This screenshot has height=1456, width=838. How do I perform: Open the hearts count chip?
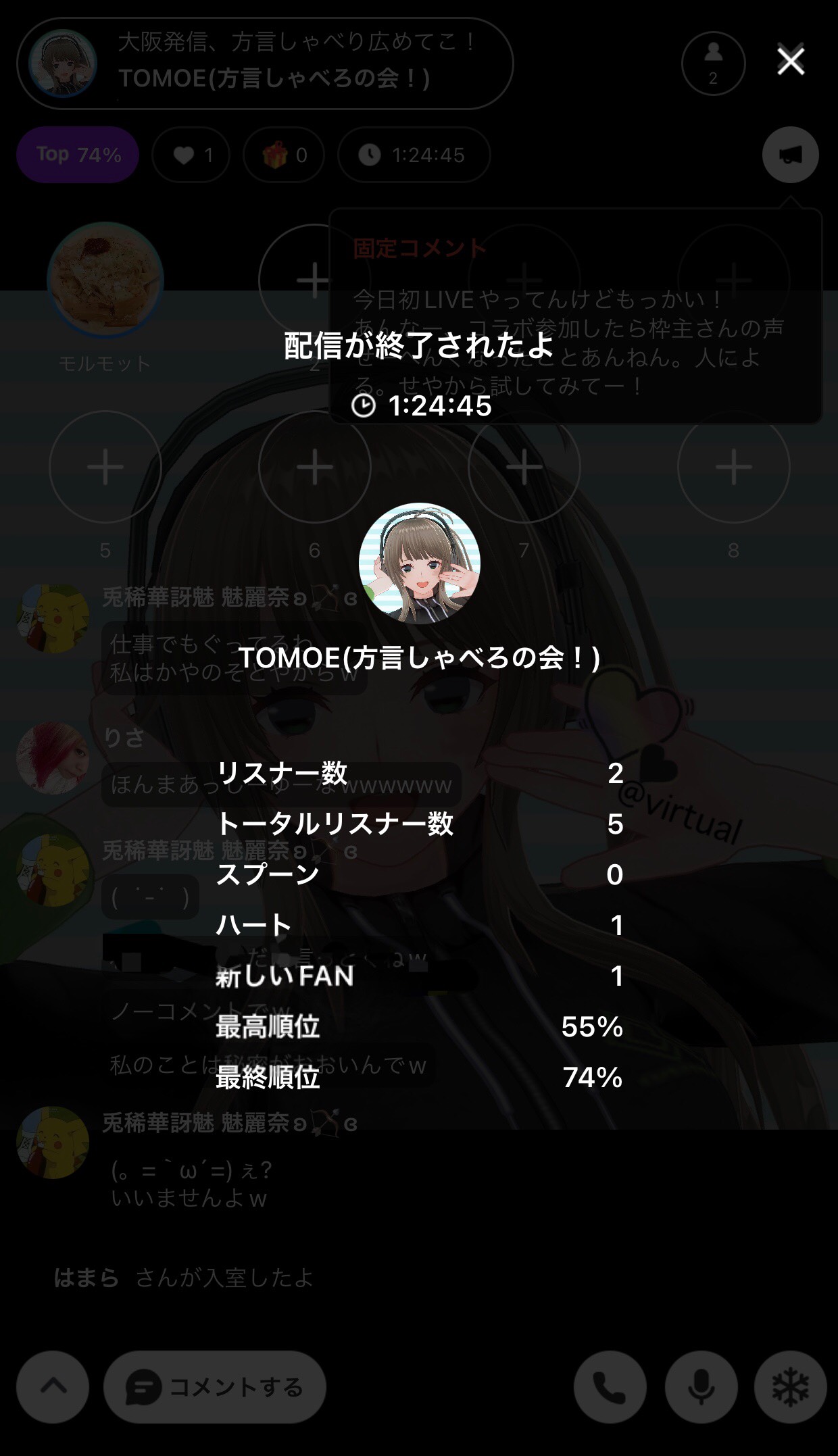click(x=191, y=155)
